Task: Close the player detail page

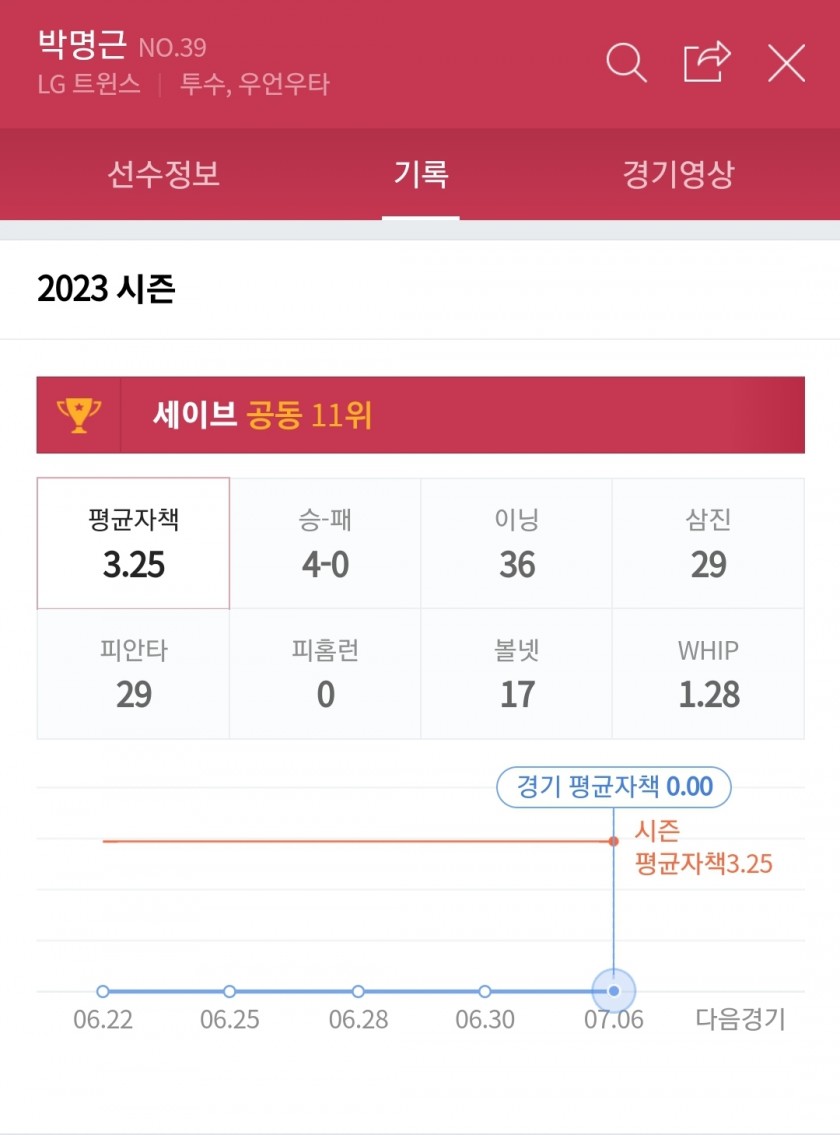Action: point(786,64)
